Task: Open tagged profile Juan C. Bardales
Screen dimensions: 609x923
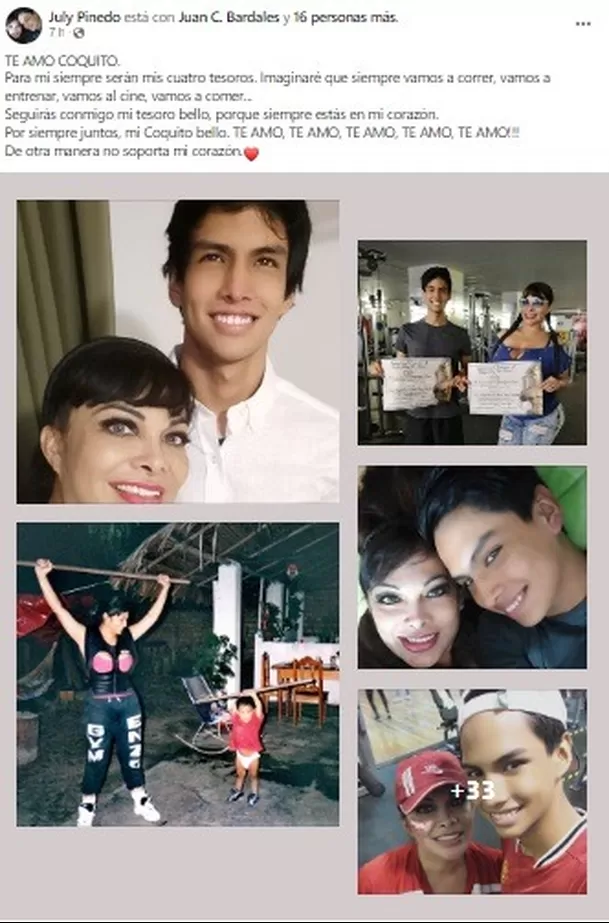Action: click(228, 17)
